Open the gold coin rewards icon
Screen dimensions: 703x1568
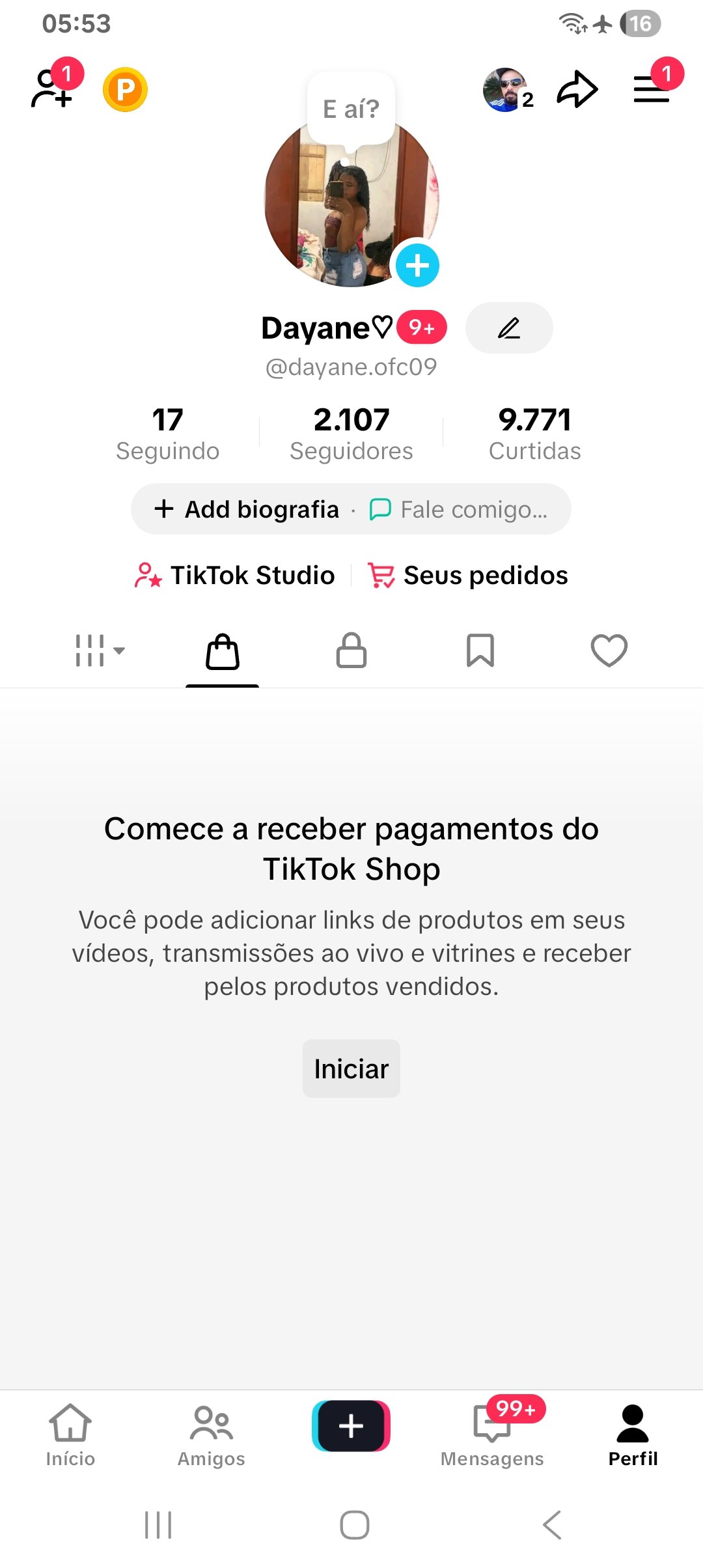125,89
